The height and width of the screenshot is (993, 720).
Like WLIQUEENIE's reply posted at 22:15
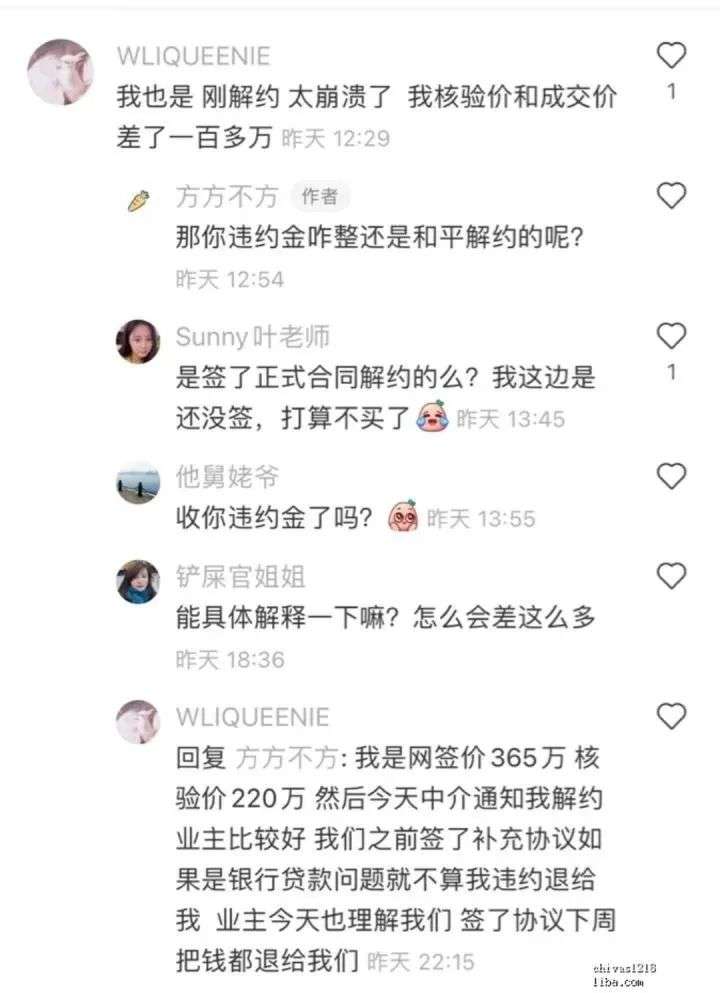(671, 716)
